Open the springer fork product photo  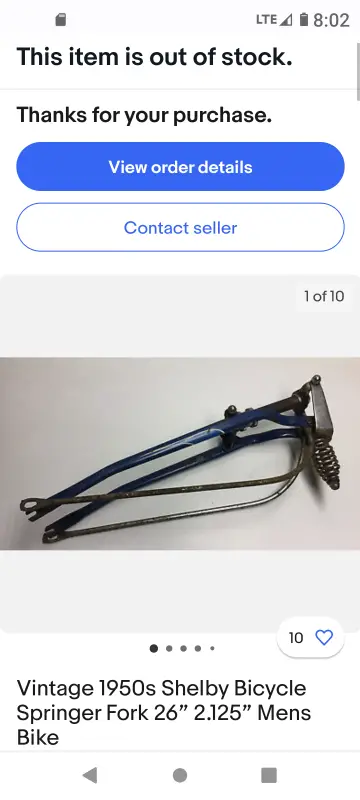(180, 454)
